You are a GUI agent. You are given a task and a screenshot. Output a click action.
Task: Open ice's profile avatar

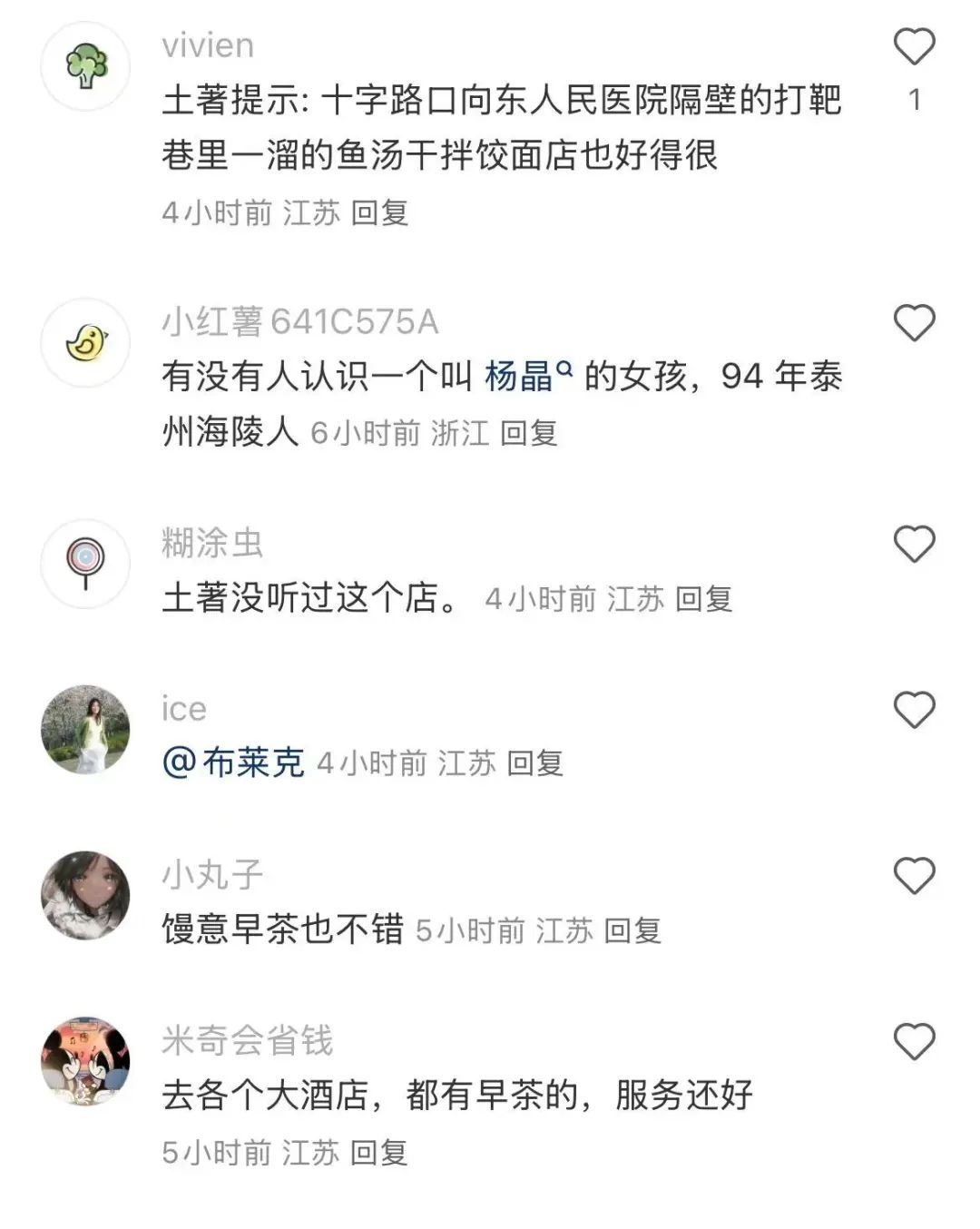86,730
